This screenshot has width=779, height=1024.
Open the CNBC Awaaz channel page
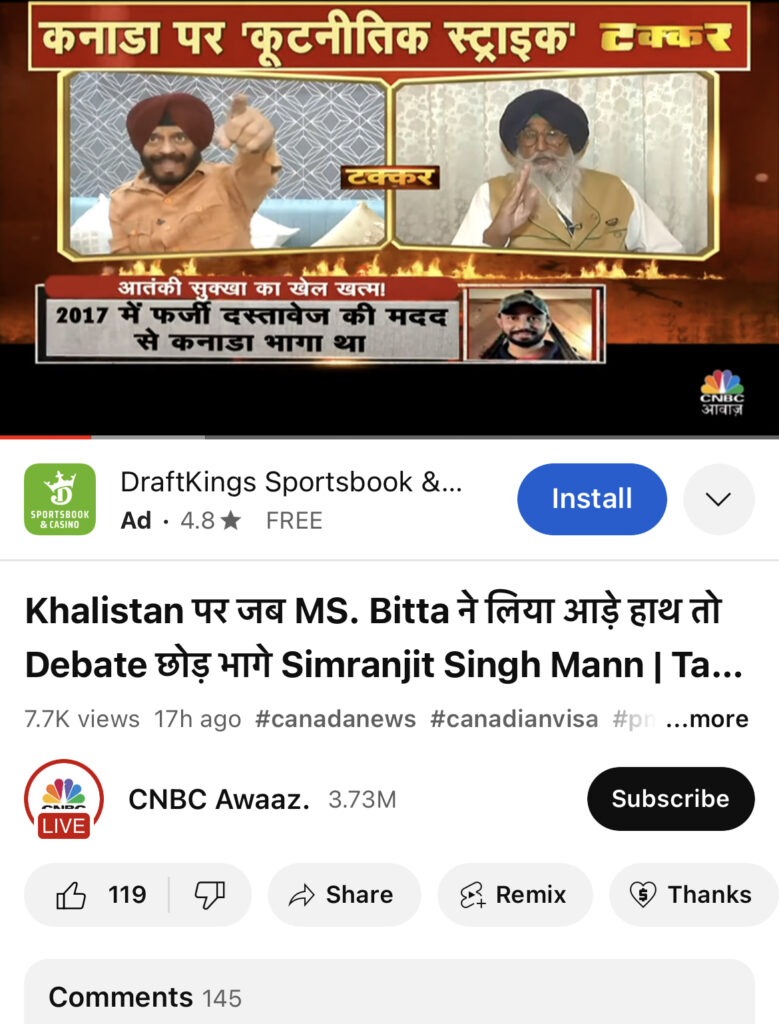pyautogui.click(x=219, y=799)
